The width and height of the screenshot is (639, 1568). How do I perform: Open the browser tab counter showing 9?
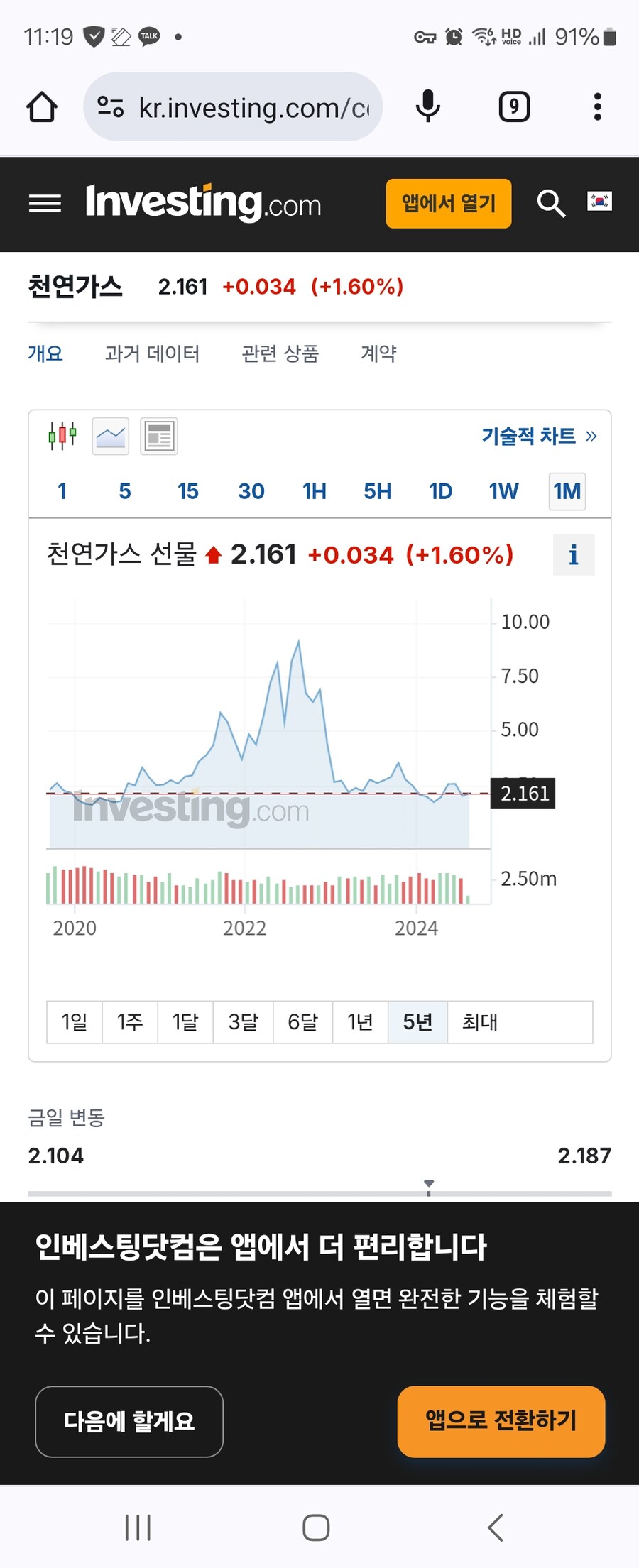tap(513, 106)
